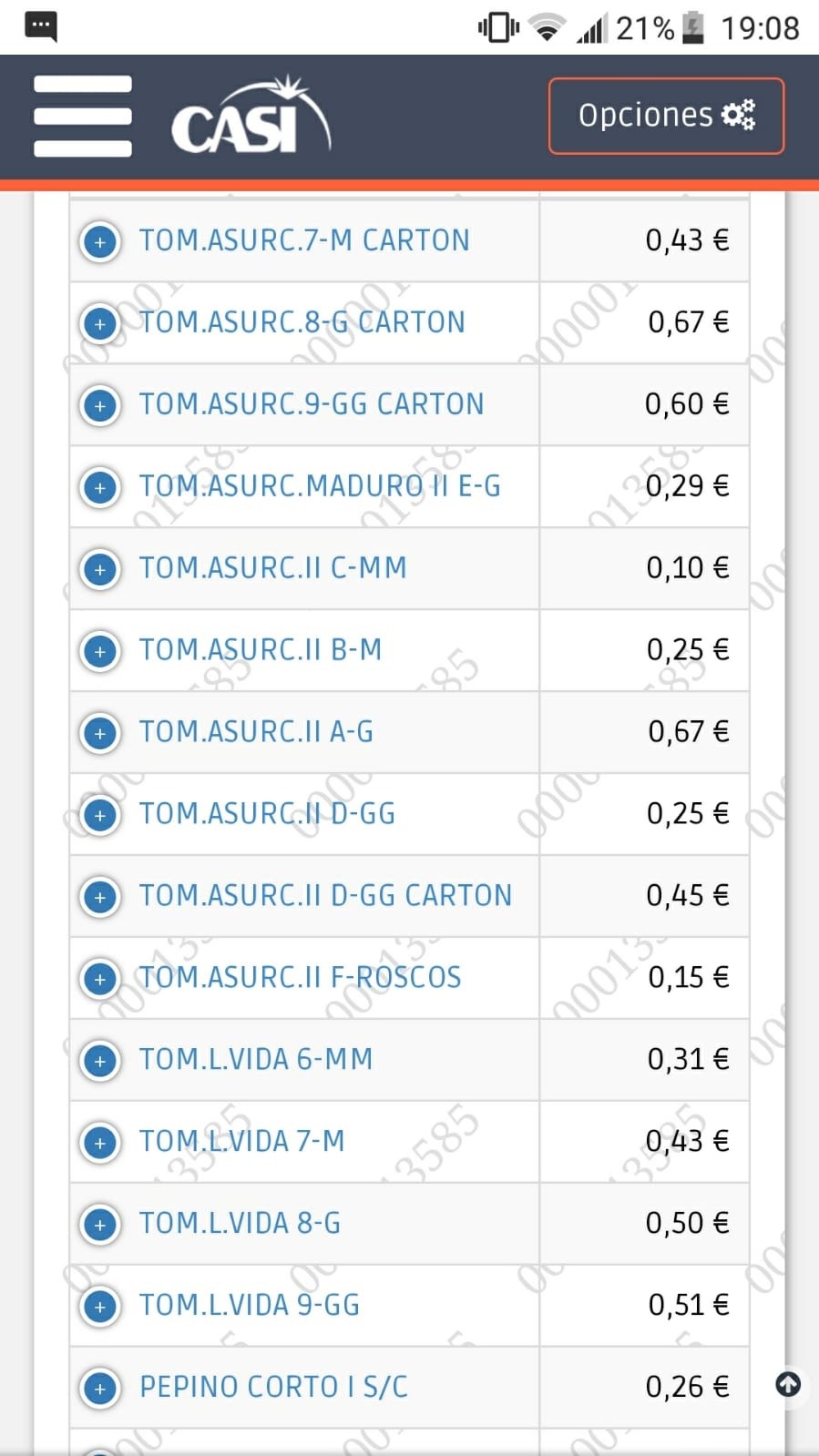Expand the TOM.ASURC.9-GG CARTON row
Image resolution: width=819 pixels, height=1456 pixels.
point(100,405)
